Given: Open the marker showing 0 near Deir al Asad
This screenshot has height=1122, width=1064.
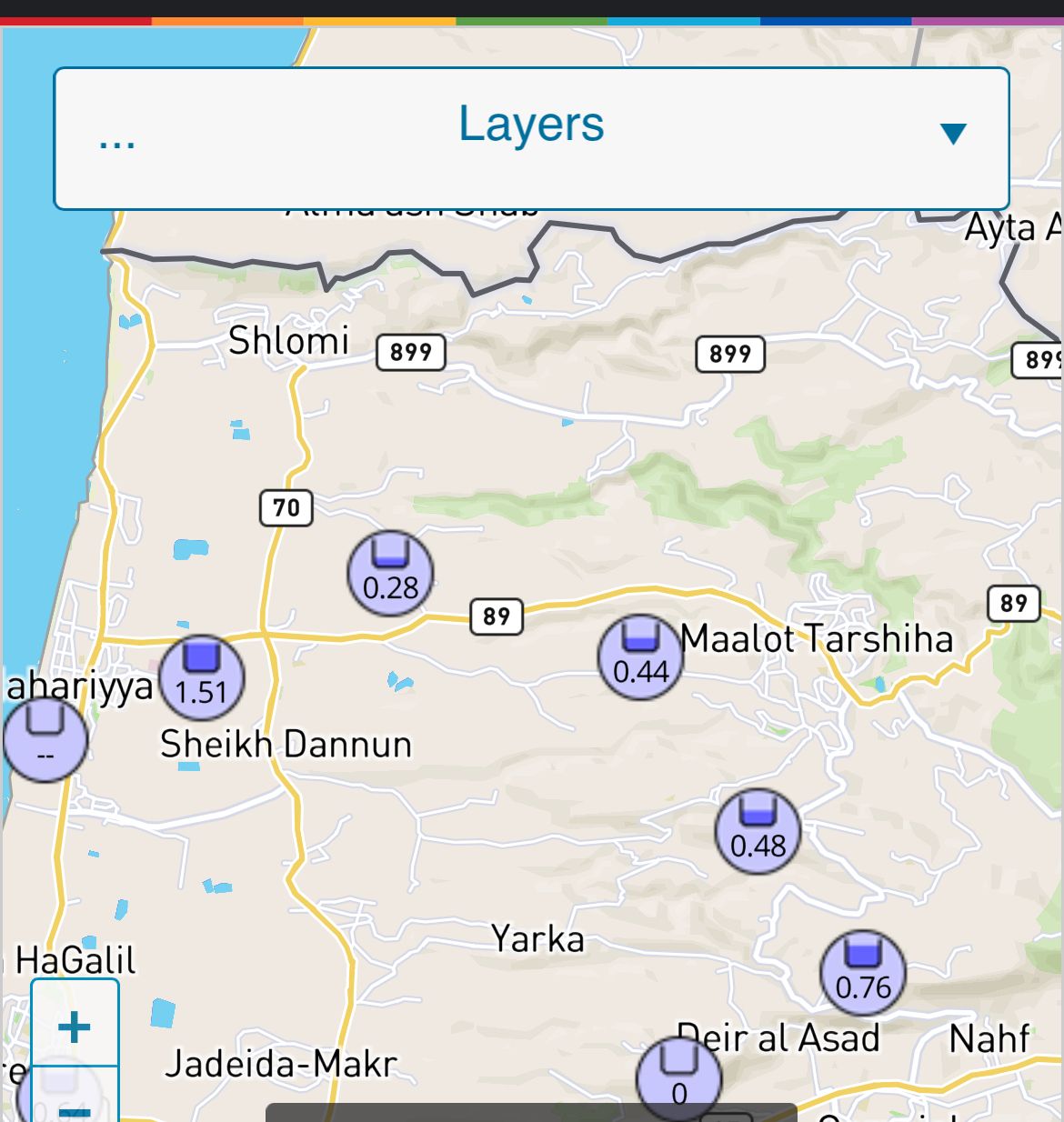Looking at the screenshot, I should tap(678, 1079).
